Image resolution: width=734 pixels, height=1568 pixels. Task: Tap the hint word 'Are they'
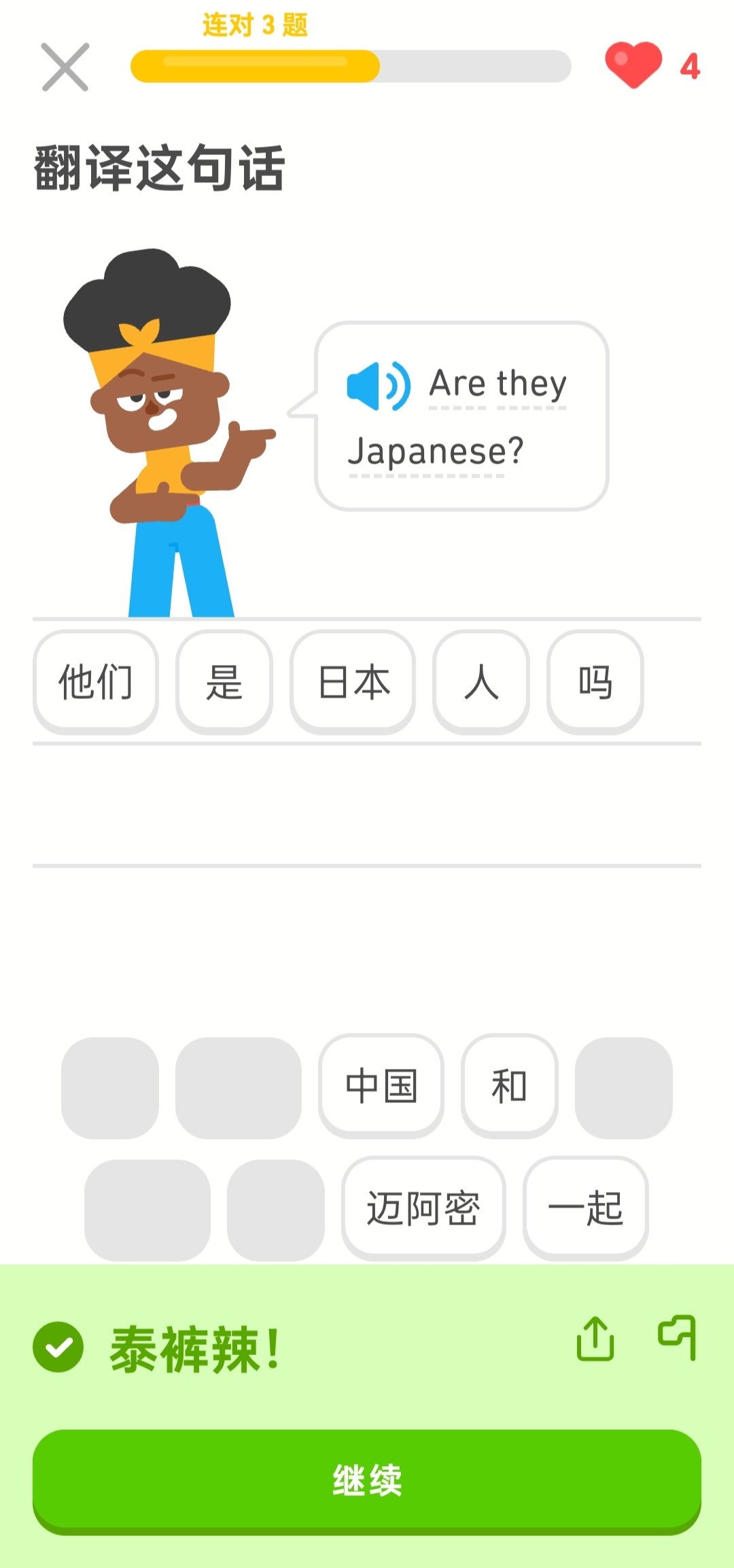coord(498,384)
